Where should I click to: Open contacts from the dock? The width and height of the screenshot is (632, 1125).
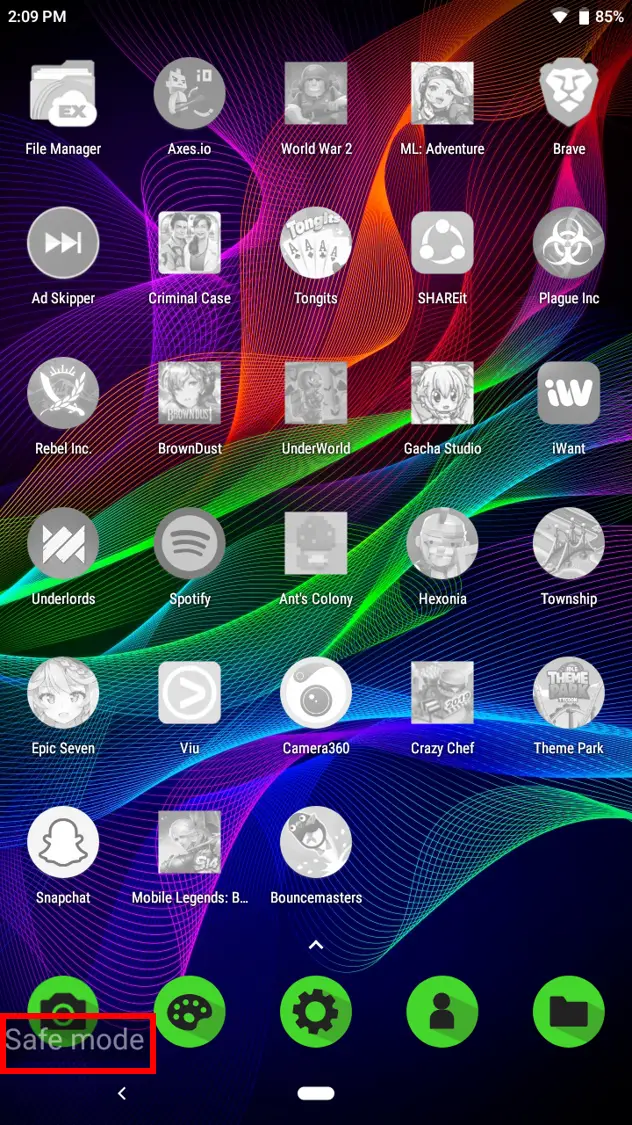[x=442, y=1011]
